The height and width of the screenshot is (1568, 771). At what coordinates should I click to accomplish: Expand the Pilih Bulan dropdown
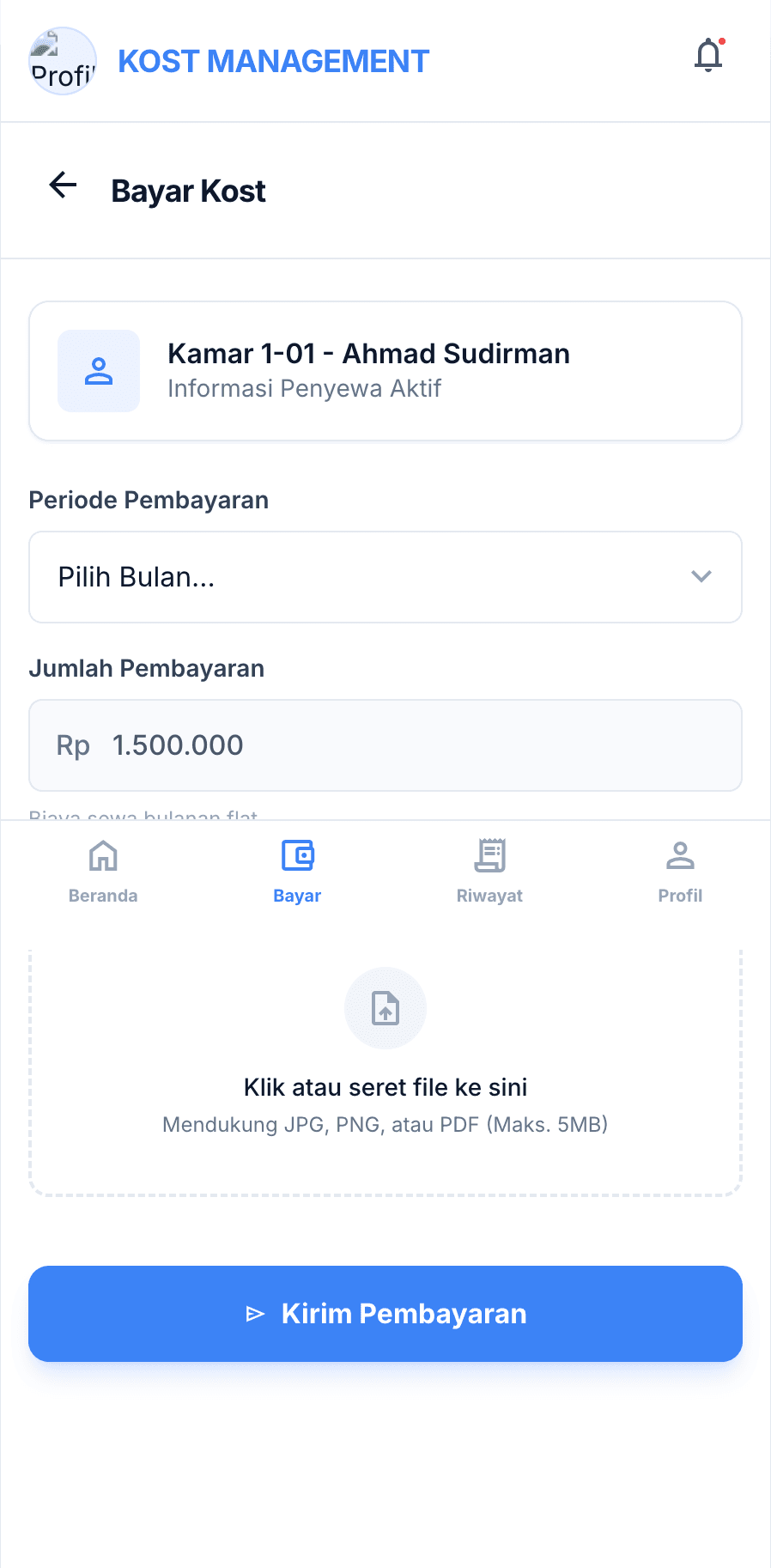click(x=385, y=577)
